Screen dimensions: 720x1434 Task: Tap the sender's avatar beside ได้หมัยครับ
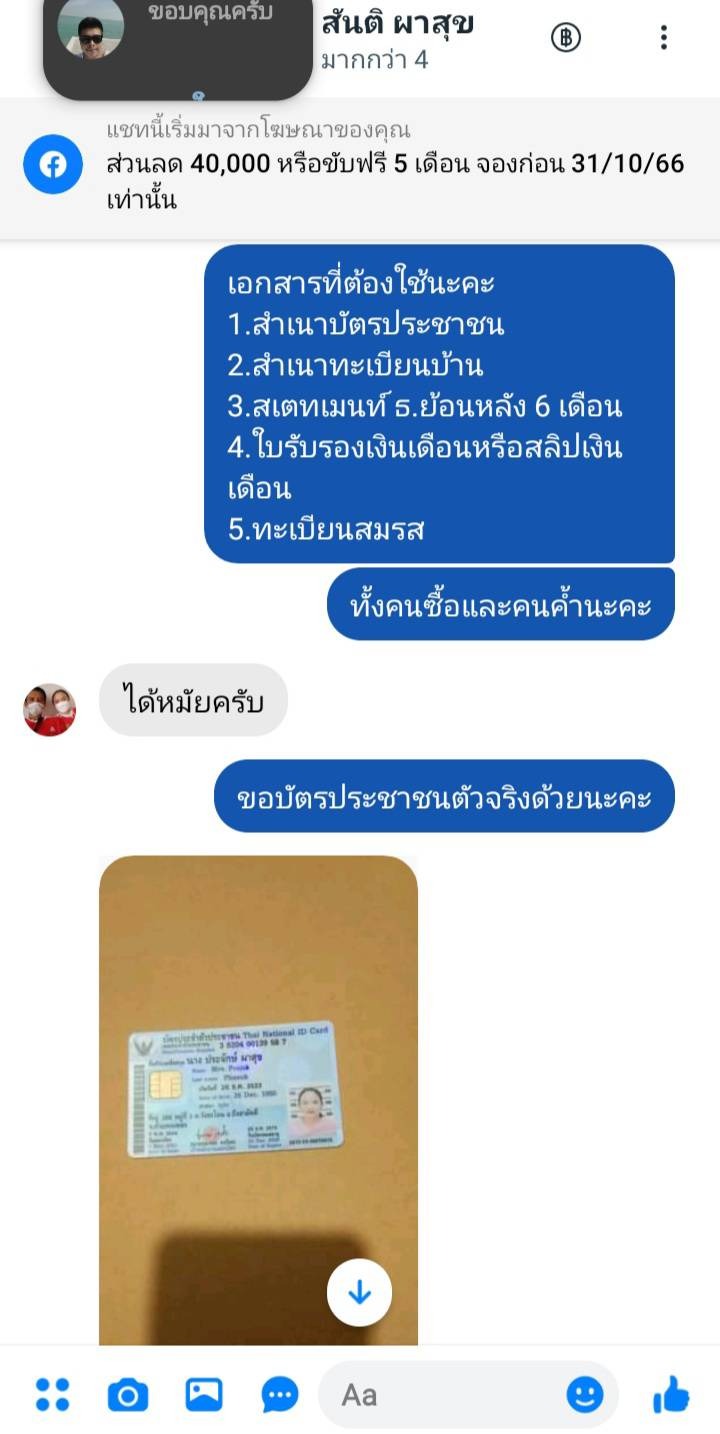[50, 710]
